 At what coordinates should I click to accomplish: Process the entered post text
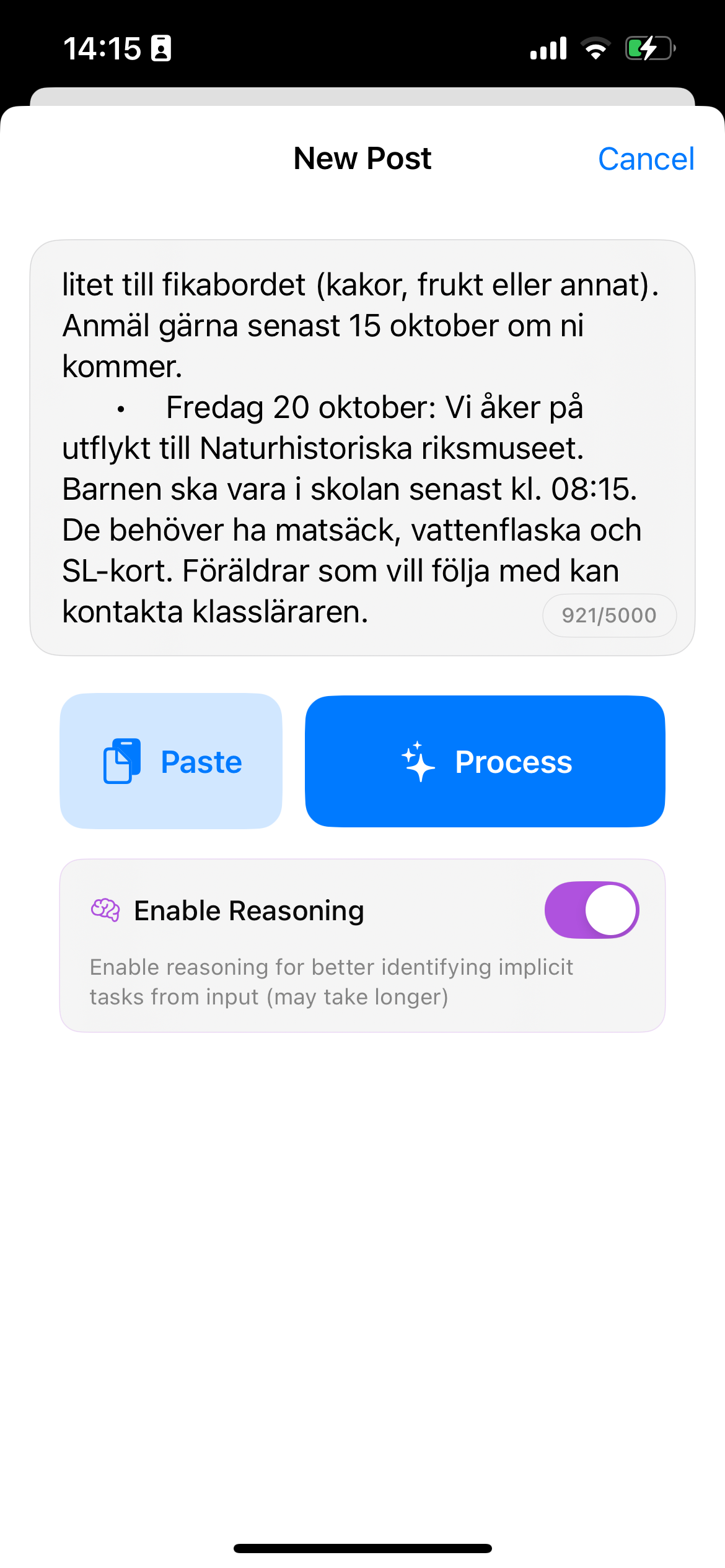tap(485, 761)
